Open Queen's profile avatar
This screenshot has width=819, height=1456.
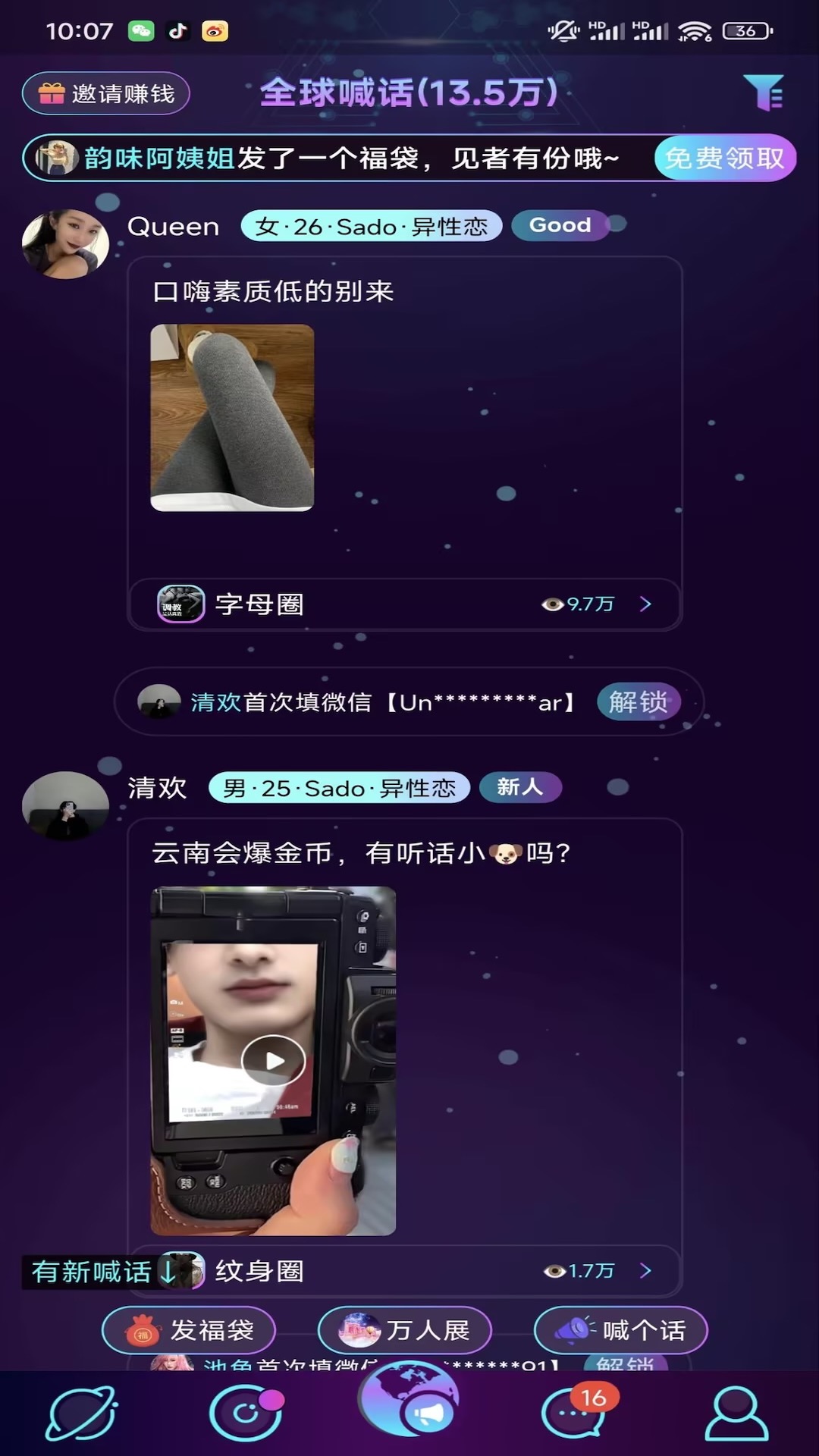pyautogui.click(x=66, y=244)
